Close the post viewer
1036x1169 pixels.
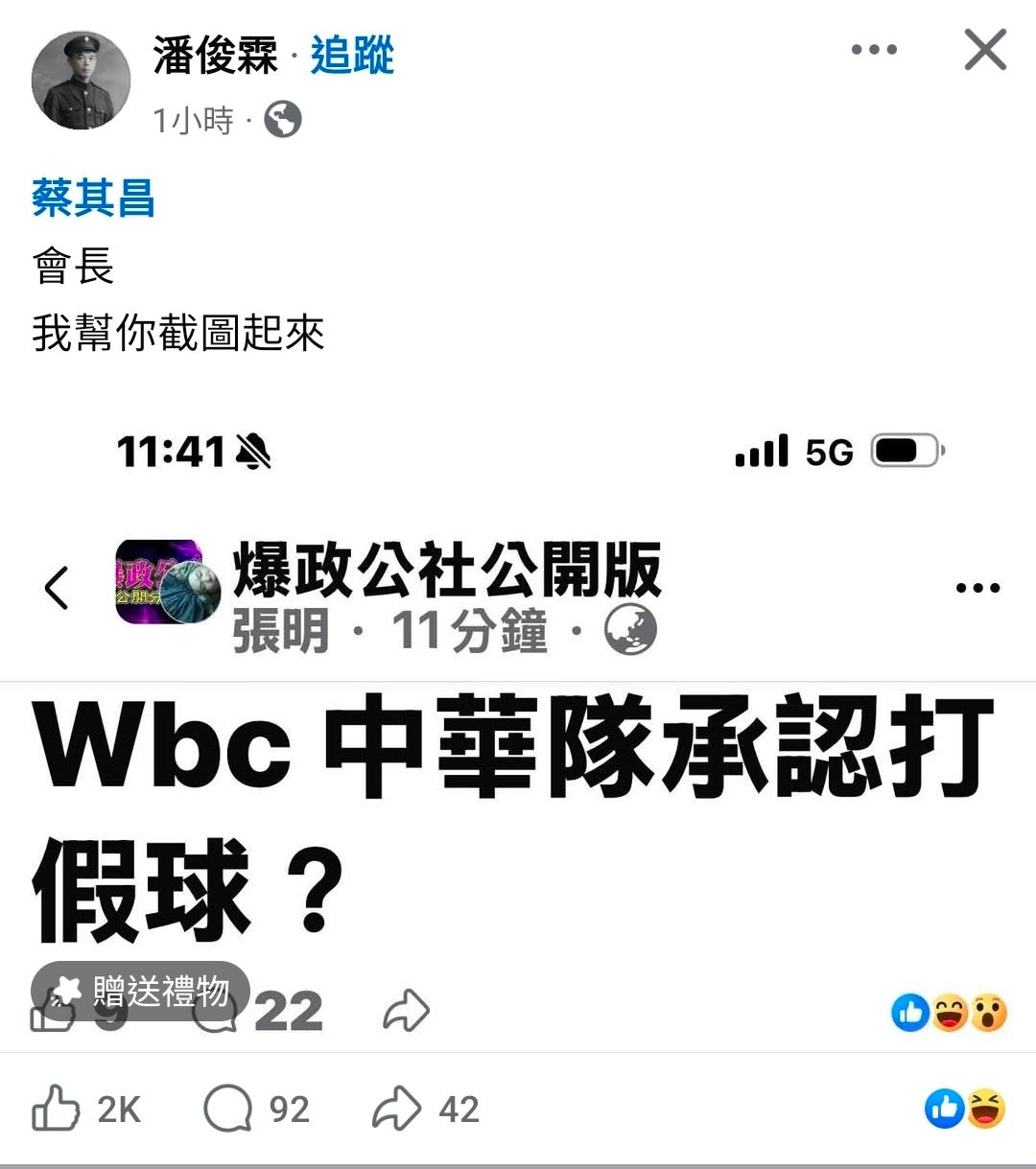click(x=985, y=50)
